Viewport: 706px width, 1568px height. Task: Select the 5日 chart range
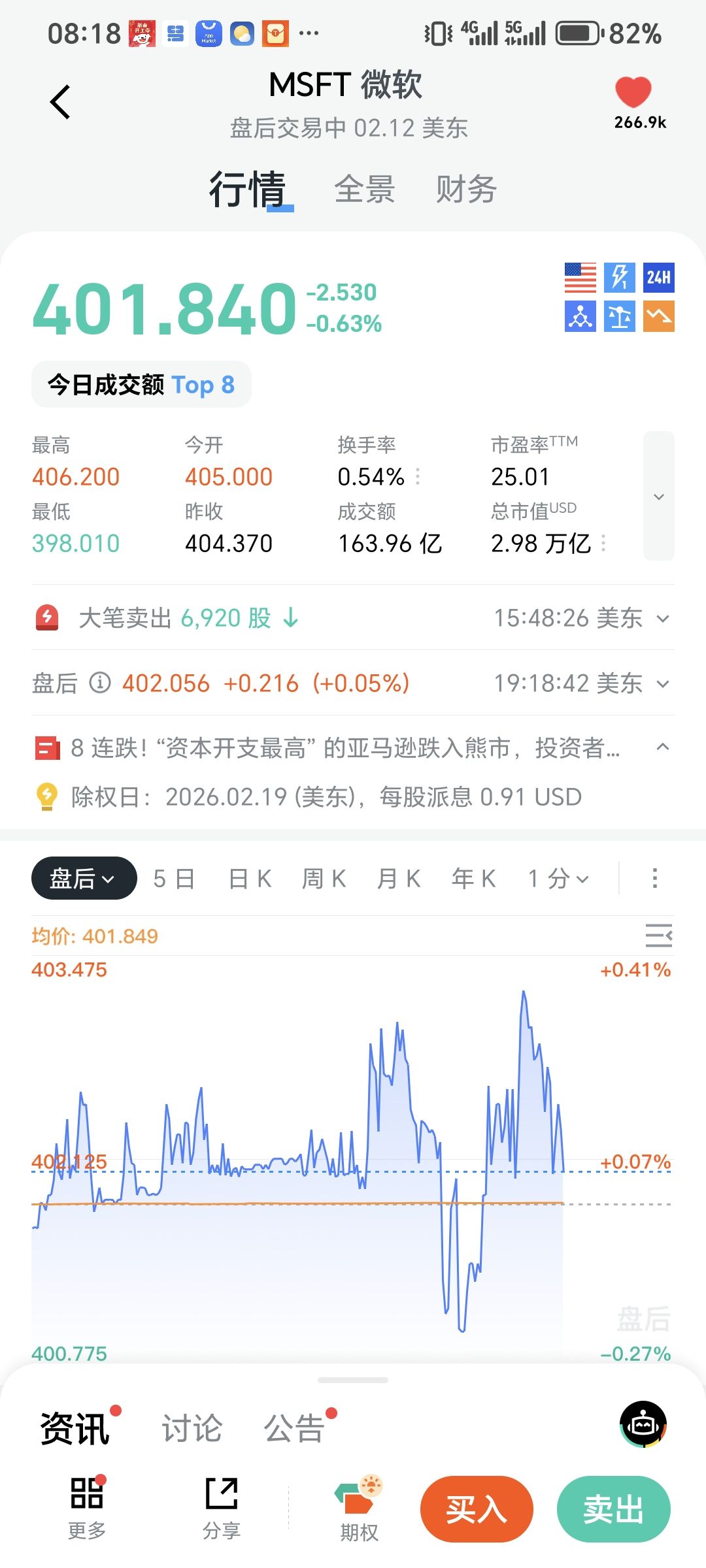coord(174,879)
